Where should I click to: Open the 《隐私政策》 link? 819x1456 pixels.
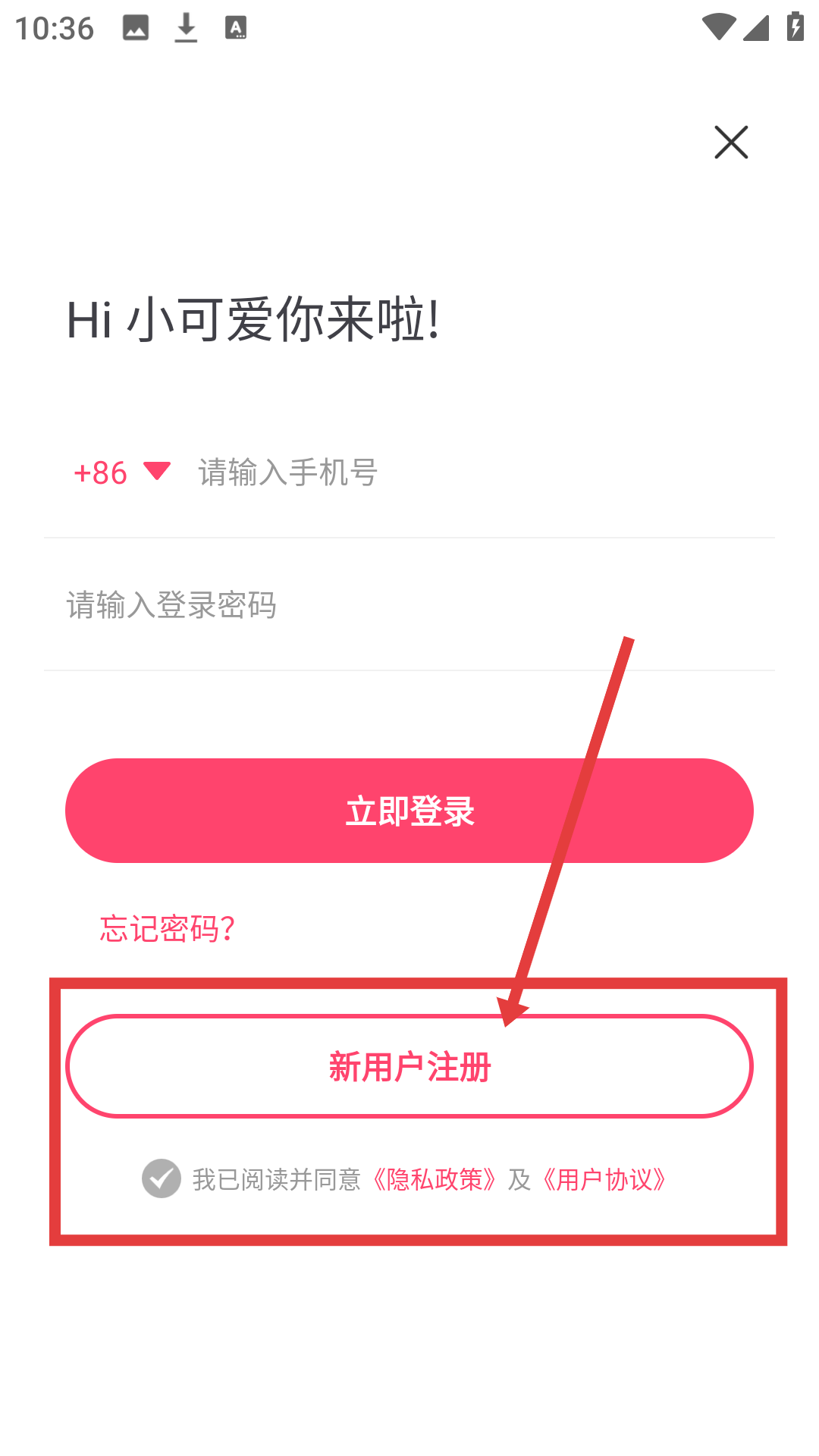(x=435, y=1179)
